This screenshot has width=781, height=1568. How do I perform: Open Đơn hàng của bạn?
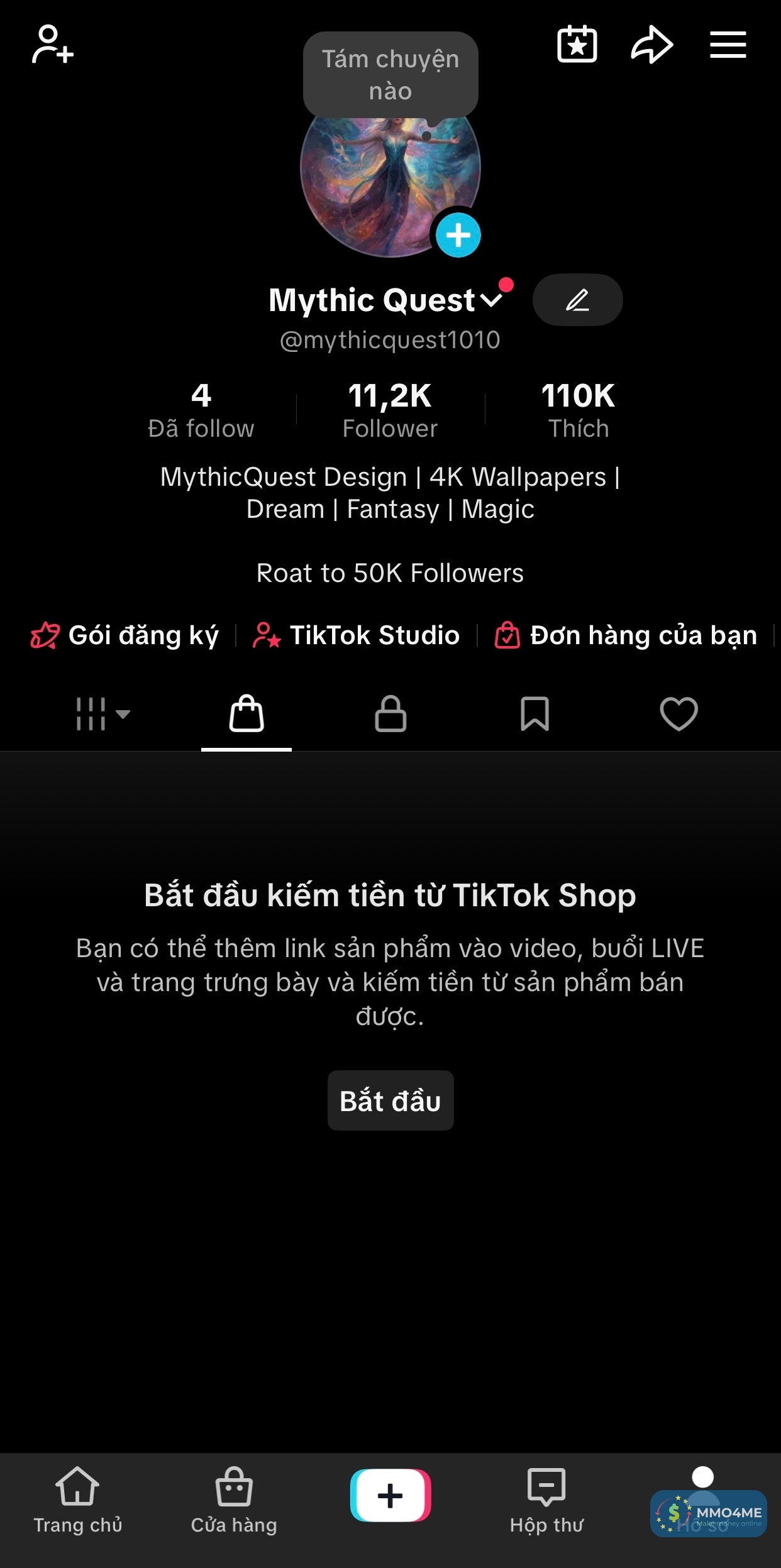point(626,635)
